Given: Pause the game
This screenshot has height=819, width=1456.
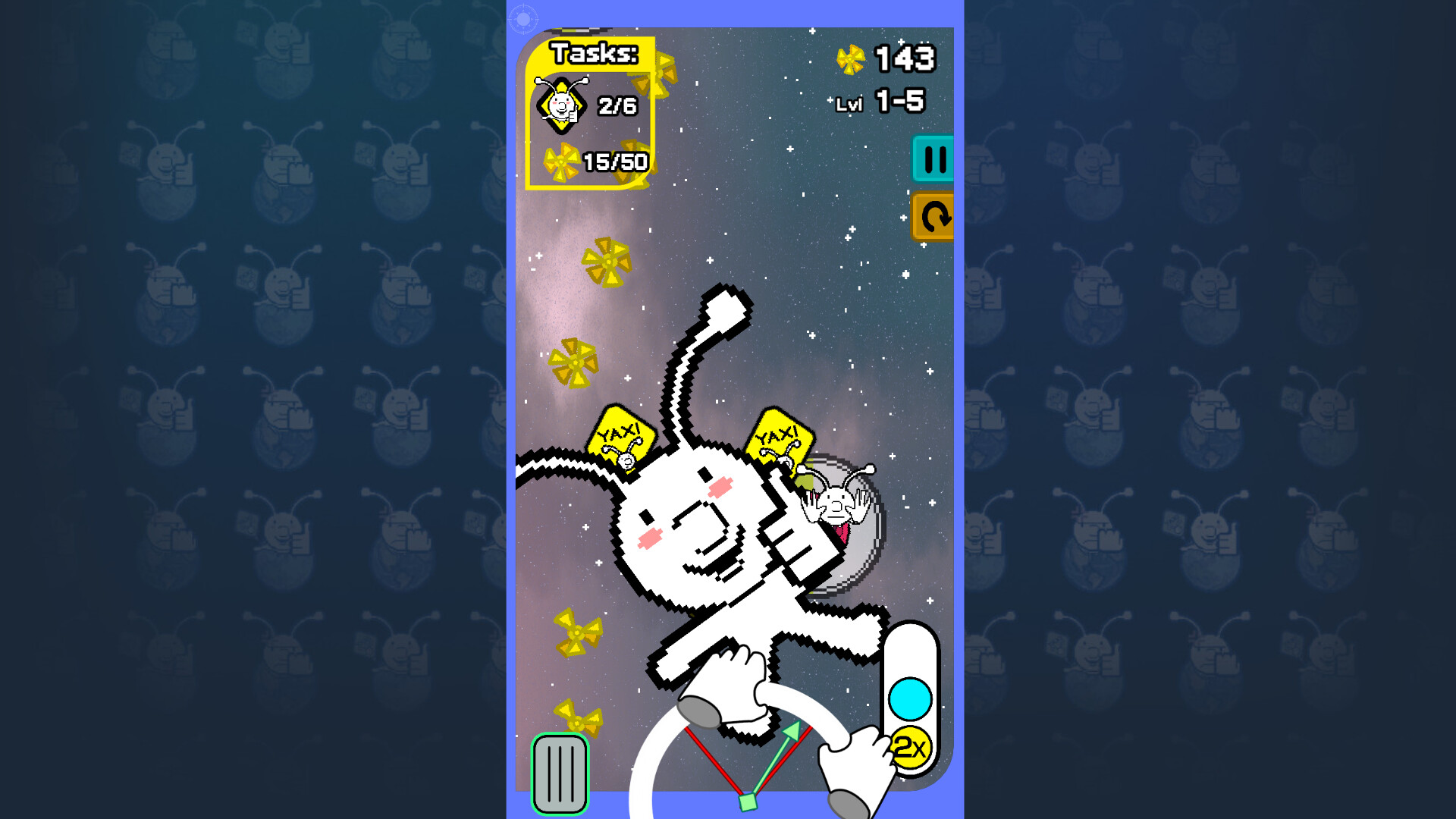Looking at the screenshot, I should tap(934, 159).
